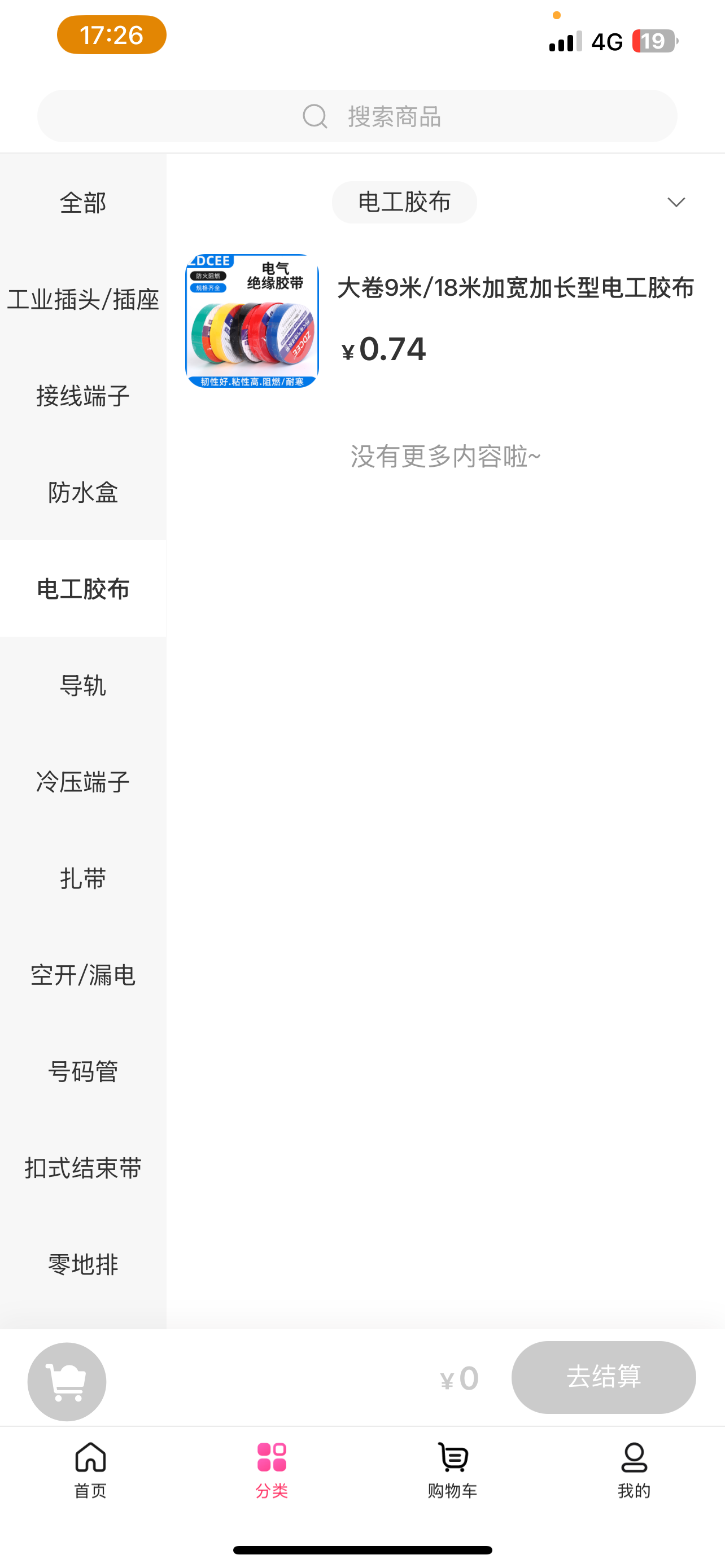Switch to 零地排 category

click(x=83, y=1265)
